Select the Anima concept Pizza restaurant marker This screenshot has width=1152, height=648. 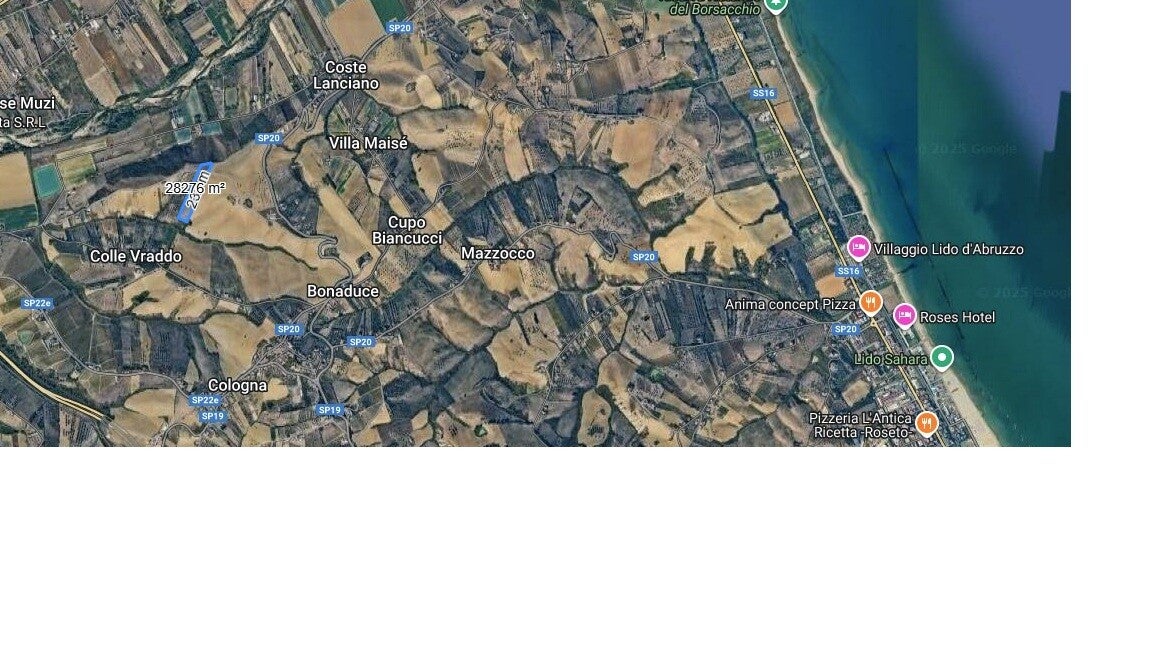[871, 302]
